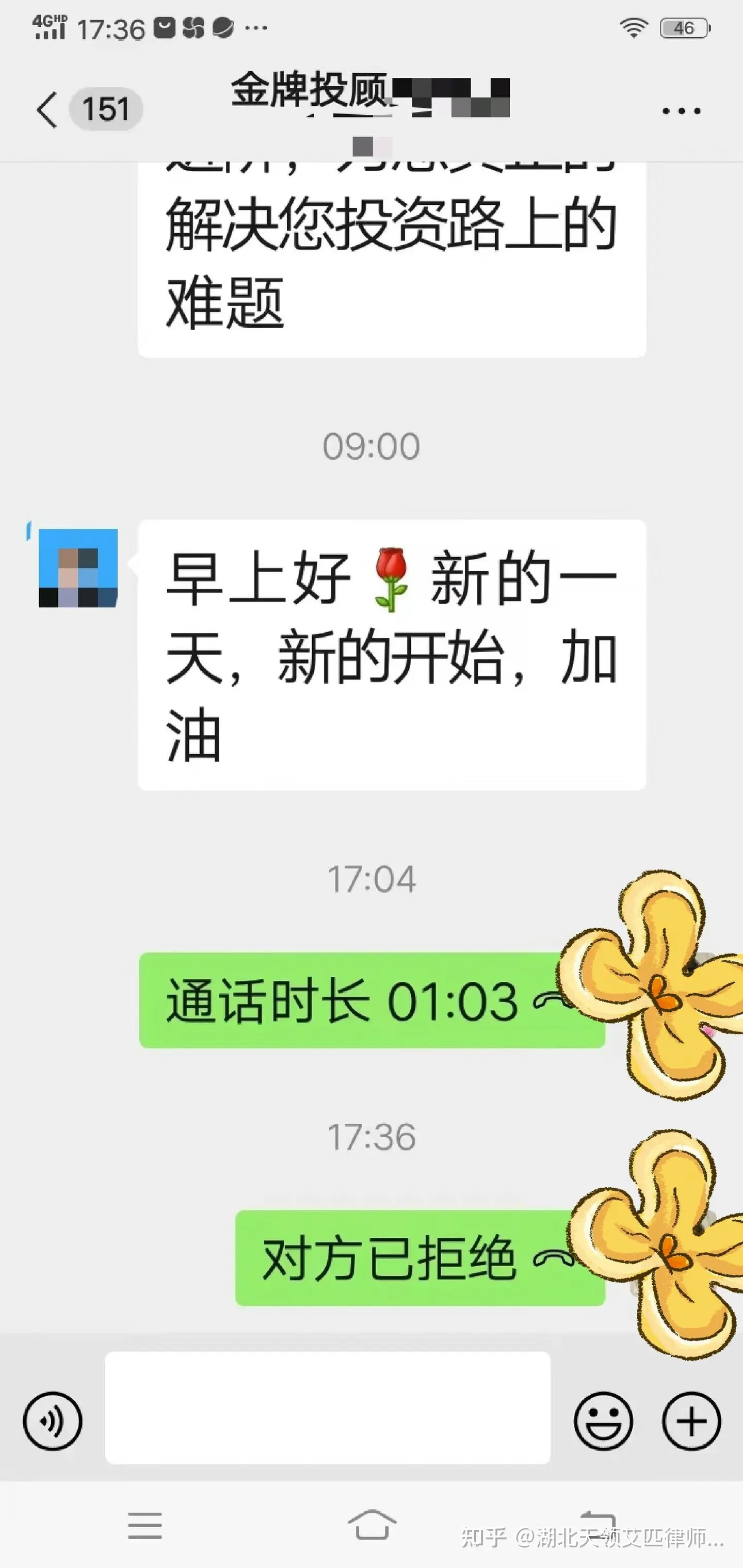Go back to the chat list
The width and height of the screenshot is (743, 1568).
[x=47, y=110]
